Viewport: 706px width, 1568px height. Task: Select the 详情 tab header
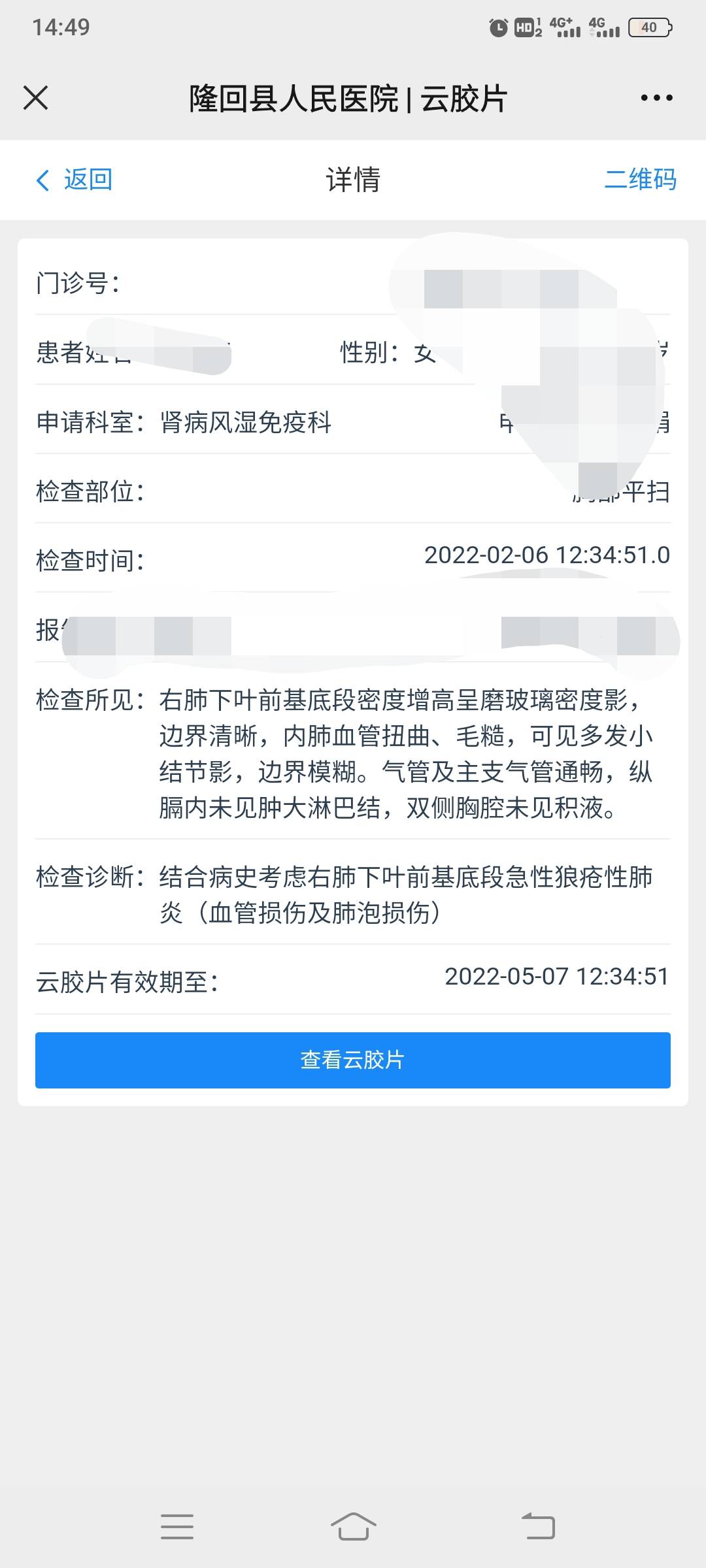353,180
